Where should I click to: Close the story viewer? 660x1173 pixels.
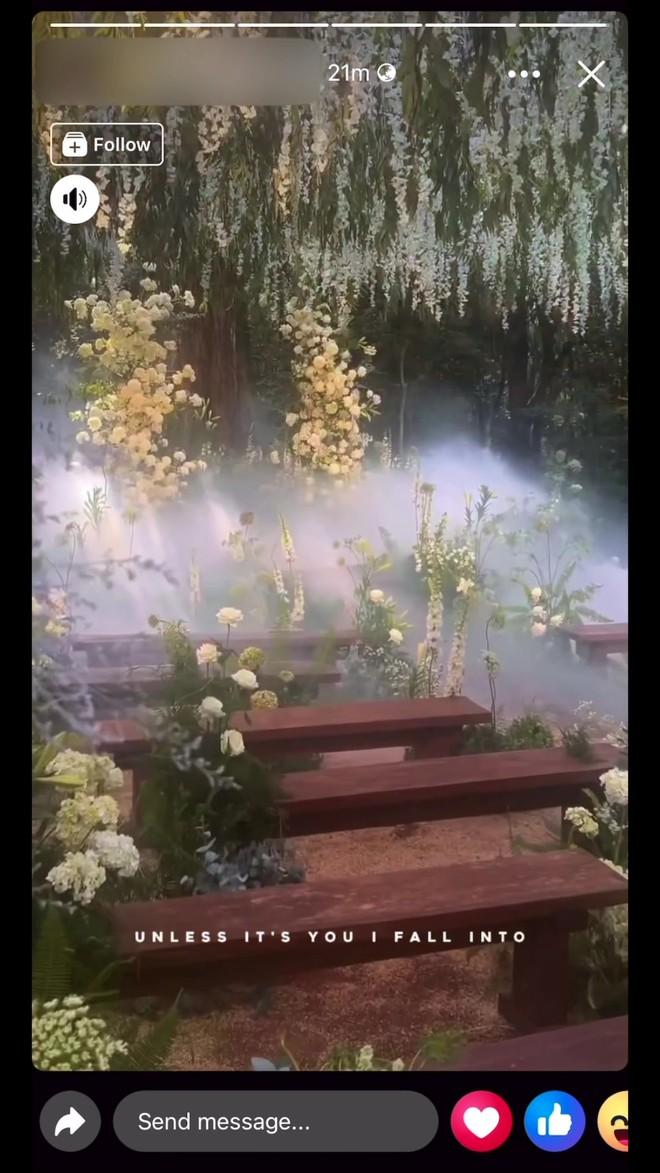[x=591, y=74]
